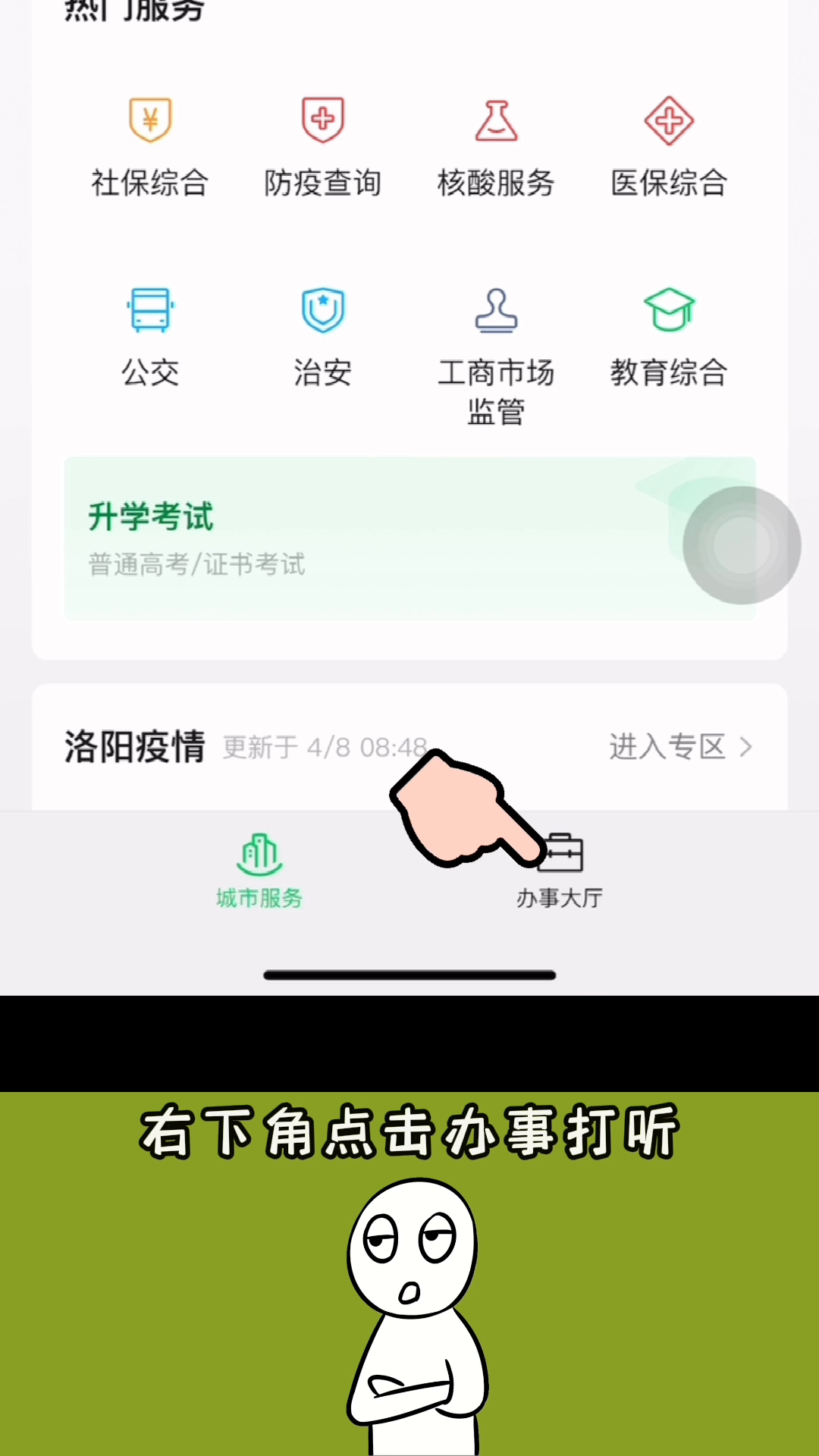Image resolution: width=819 pixels, height=1456 pixels.
Task: Switch to the 城市服务 tab
Action: click(259, 872)
